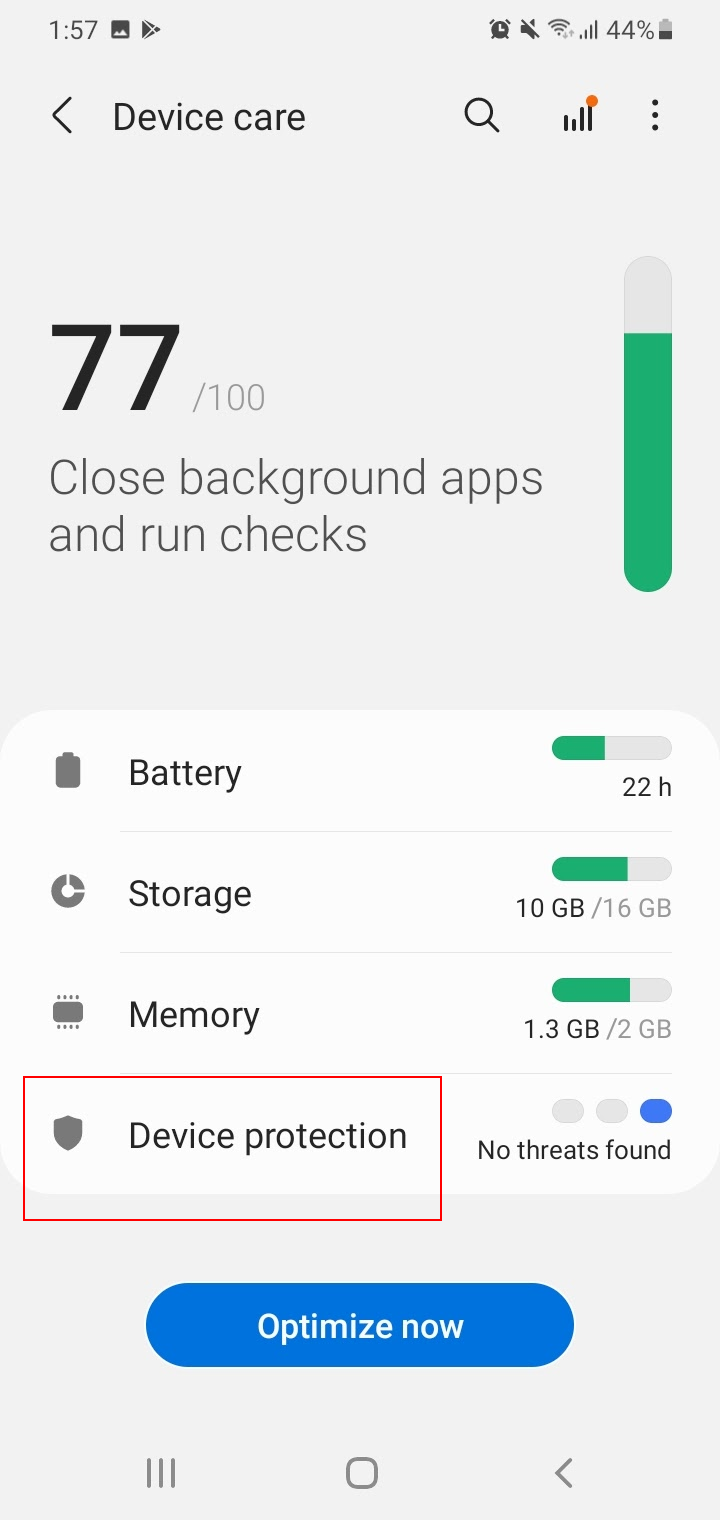Open the signal bars usage icon
The image size is (720, 1520).
pyautogui.click(x=579, y=115)
